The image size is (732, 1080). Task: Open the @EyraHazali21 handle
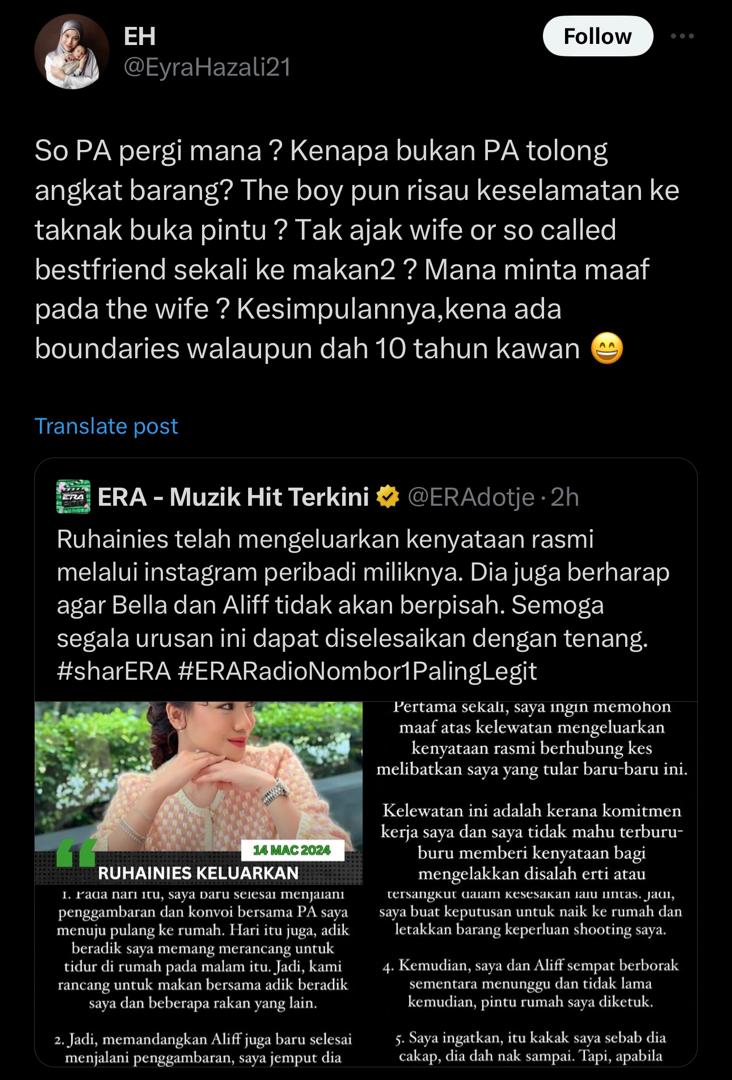tap(207, 68)
